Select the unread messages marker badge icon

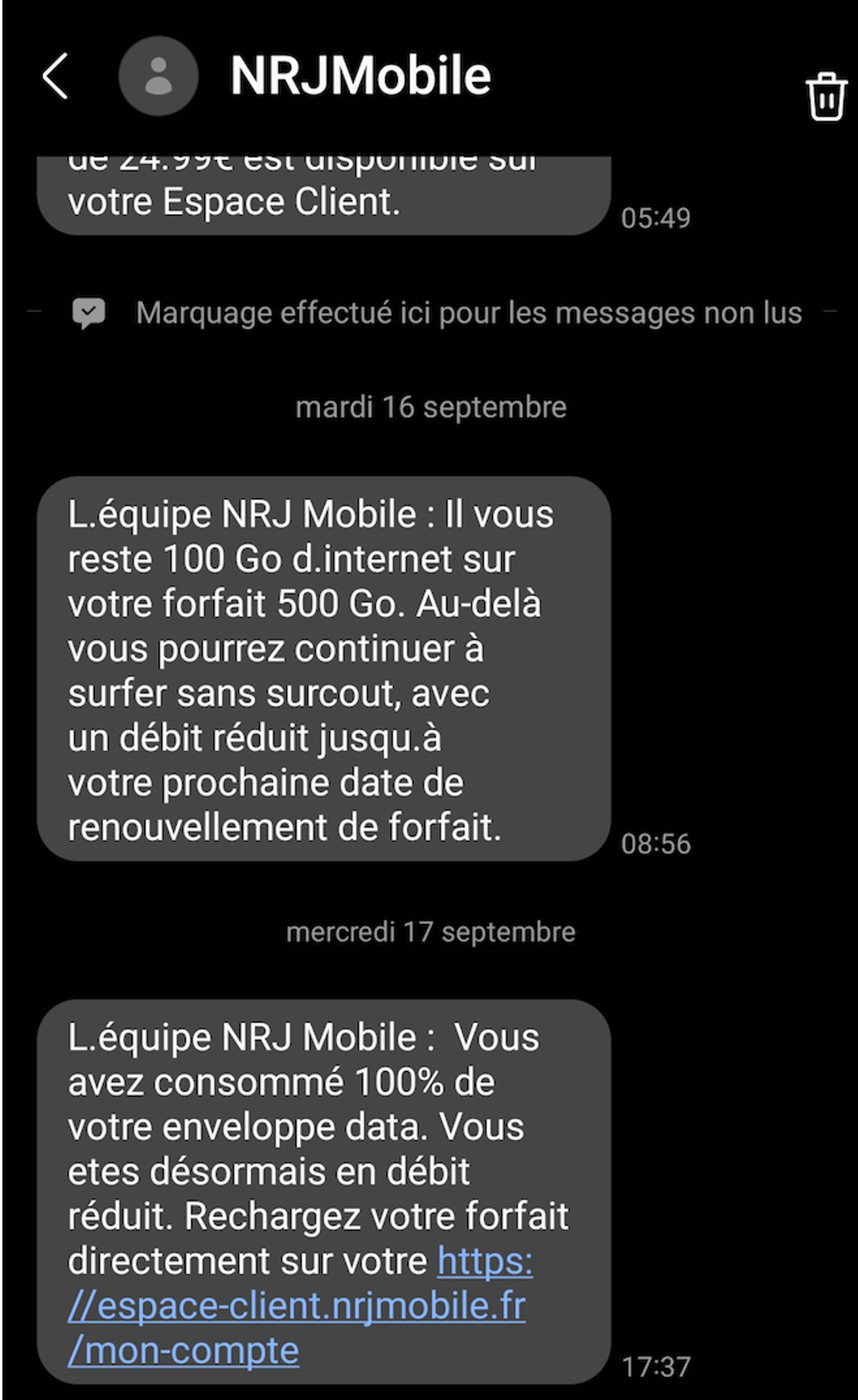coord(88,312)
